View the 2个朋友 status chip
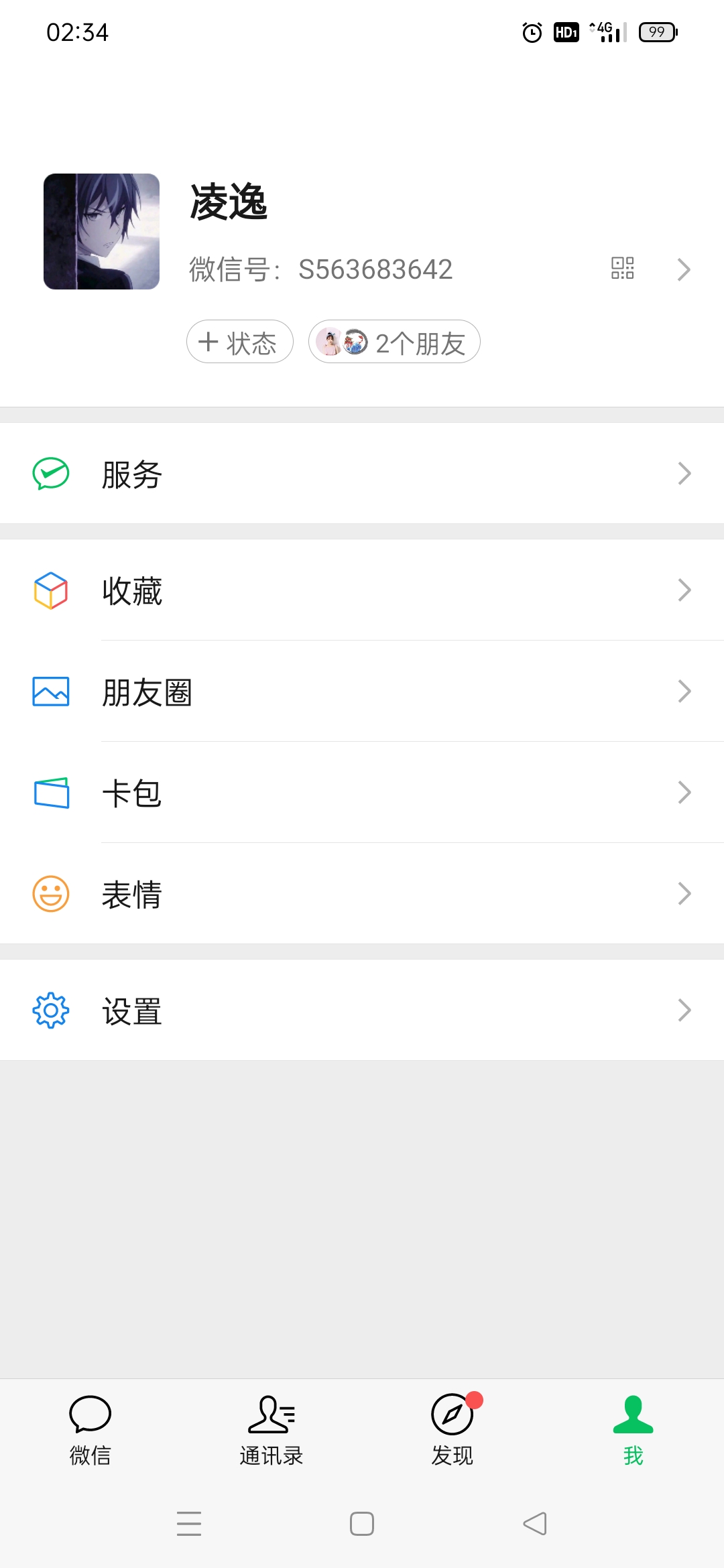 [x=394, y=342]
